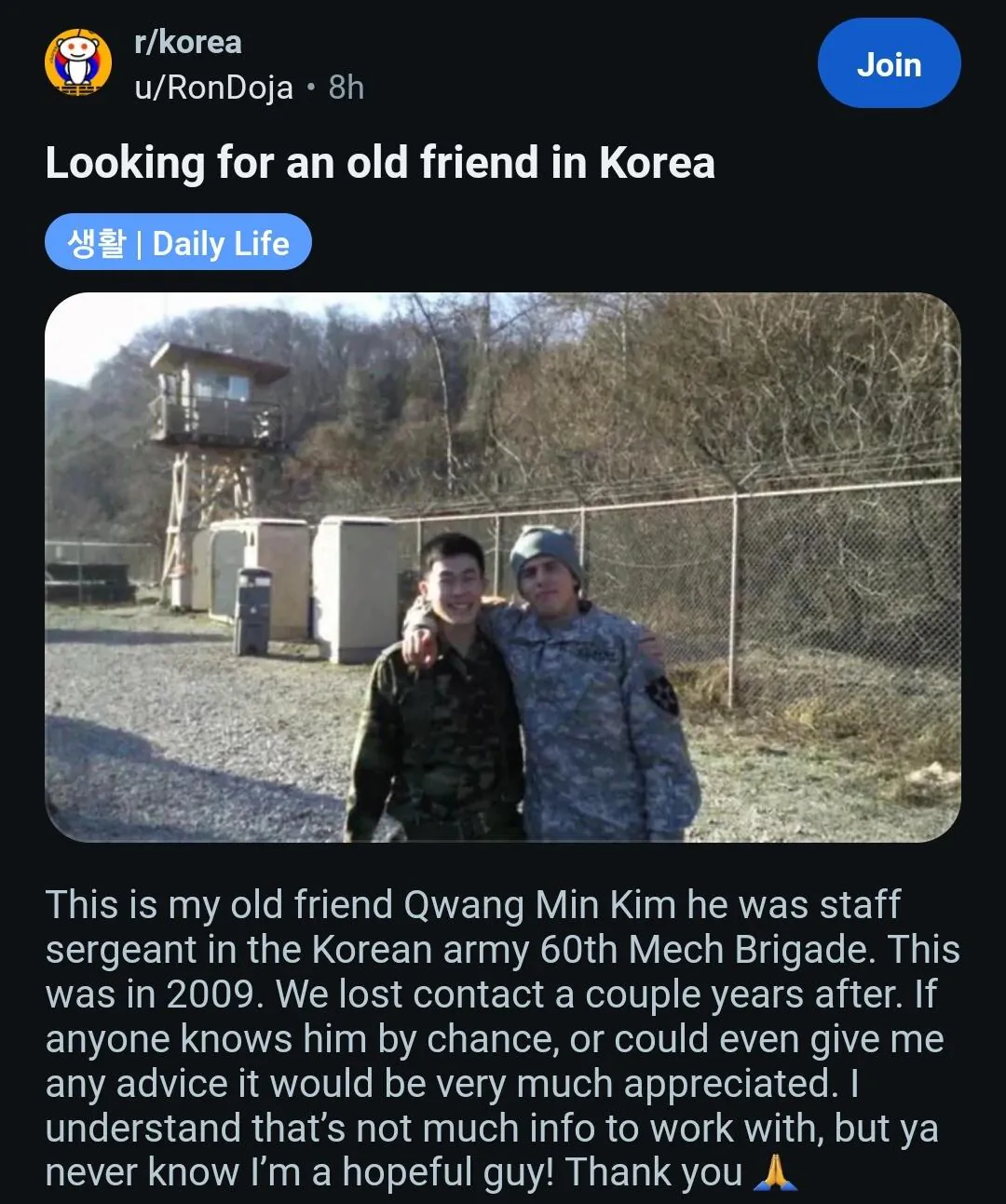Screen dimensions: 1006x1204
Task: Open the r/korea subreddit avatar
Action: pos(78,63)
